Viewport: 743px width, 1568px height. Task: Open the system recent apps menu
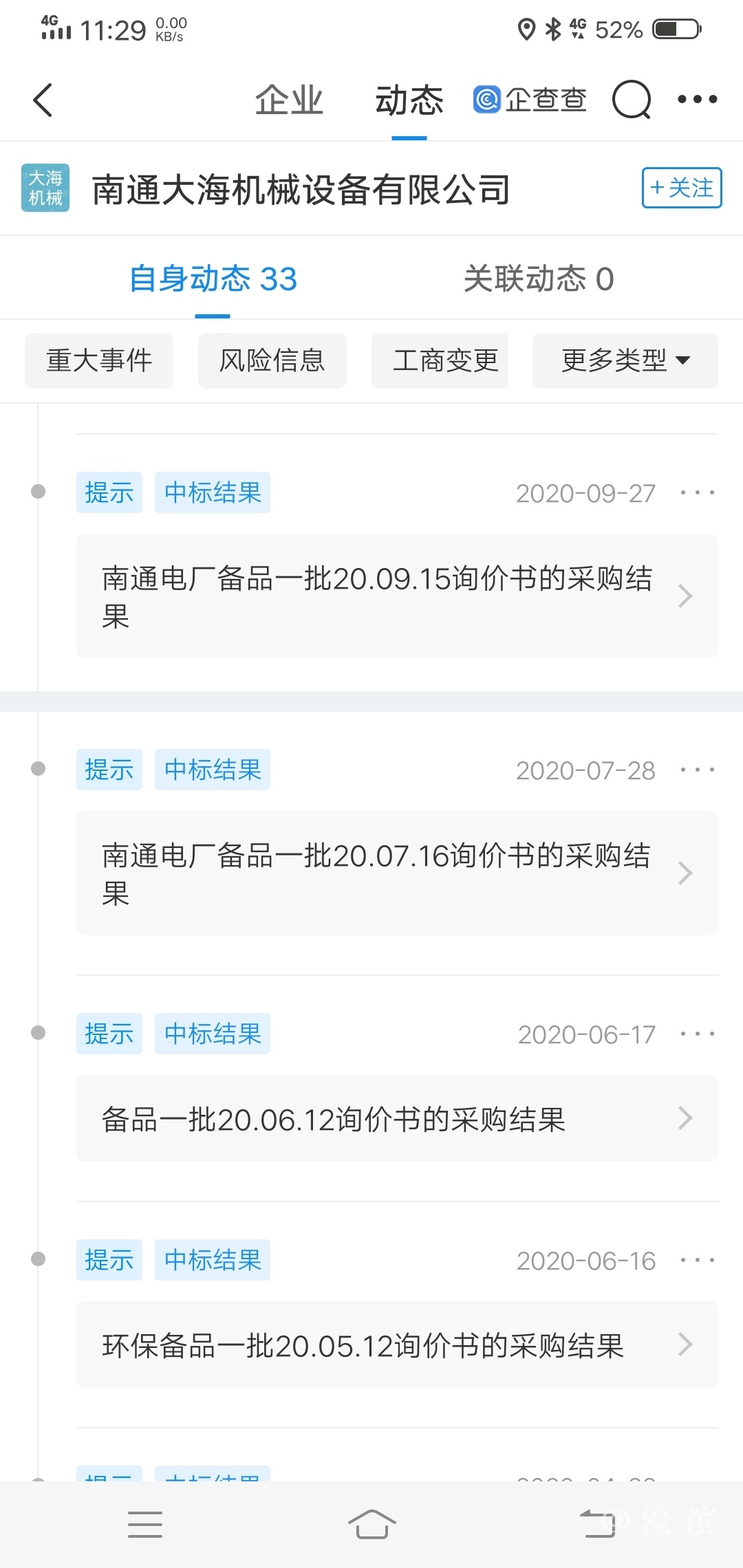[x=145, y=1524]
